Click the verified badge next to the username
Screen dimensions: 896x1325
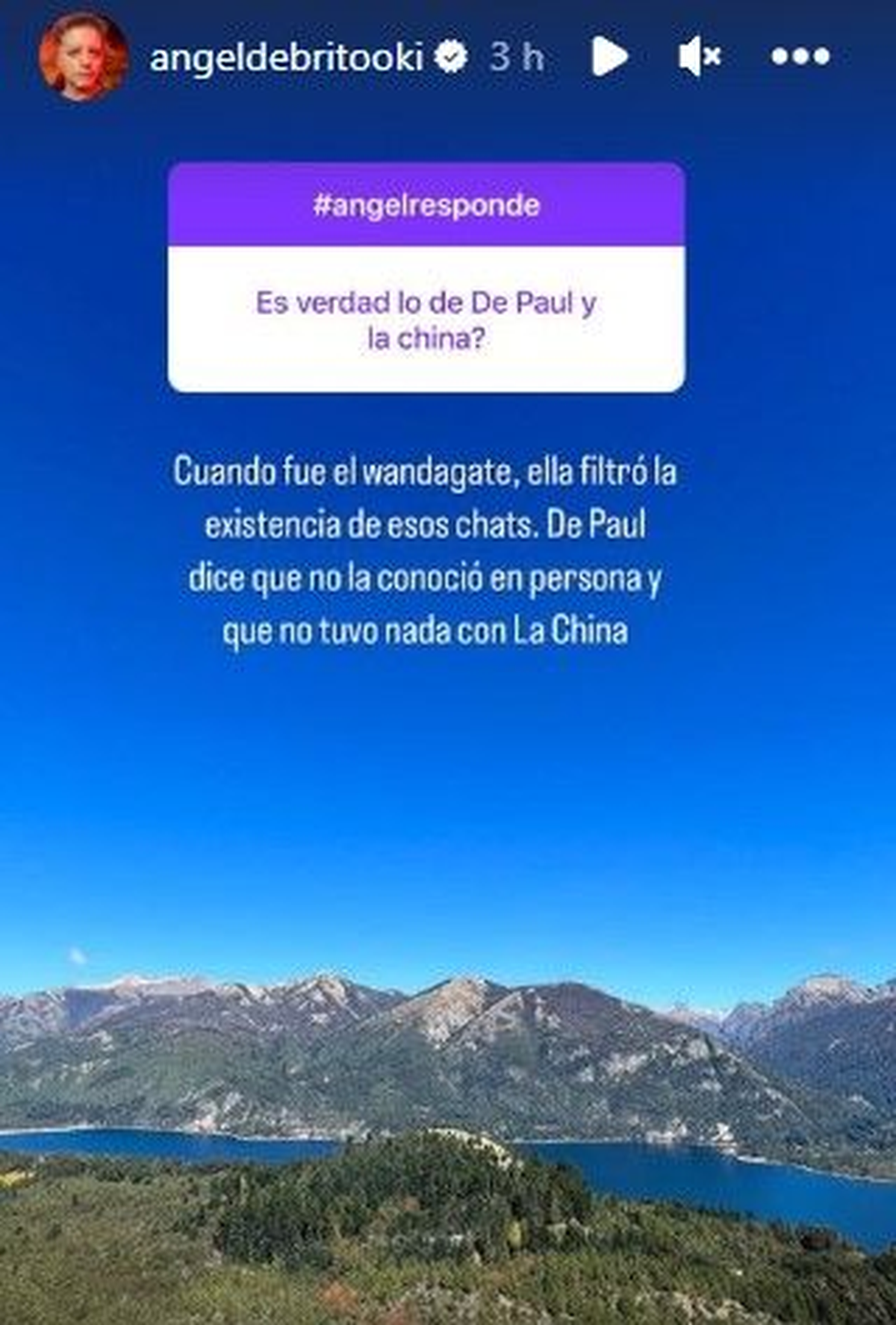(x=451, y=54)
